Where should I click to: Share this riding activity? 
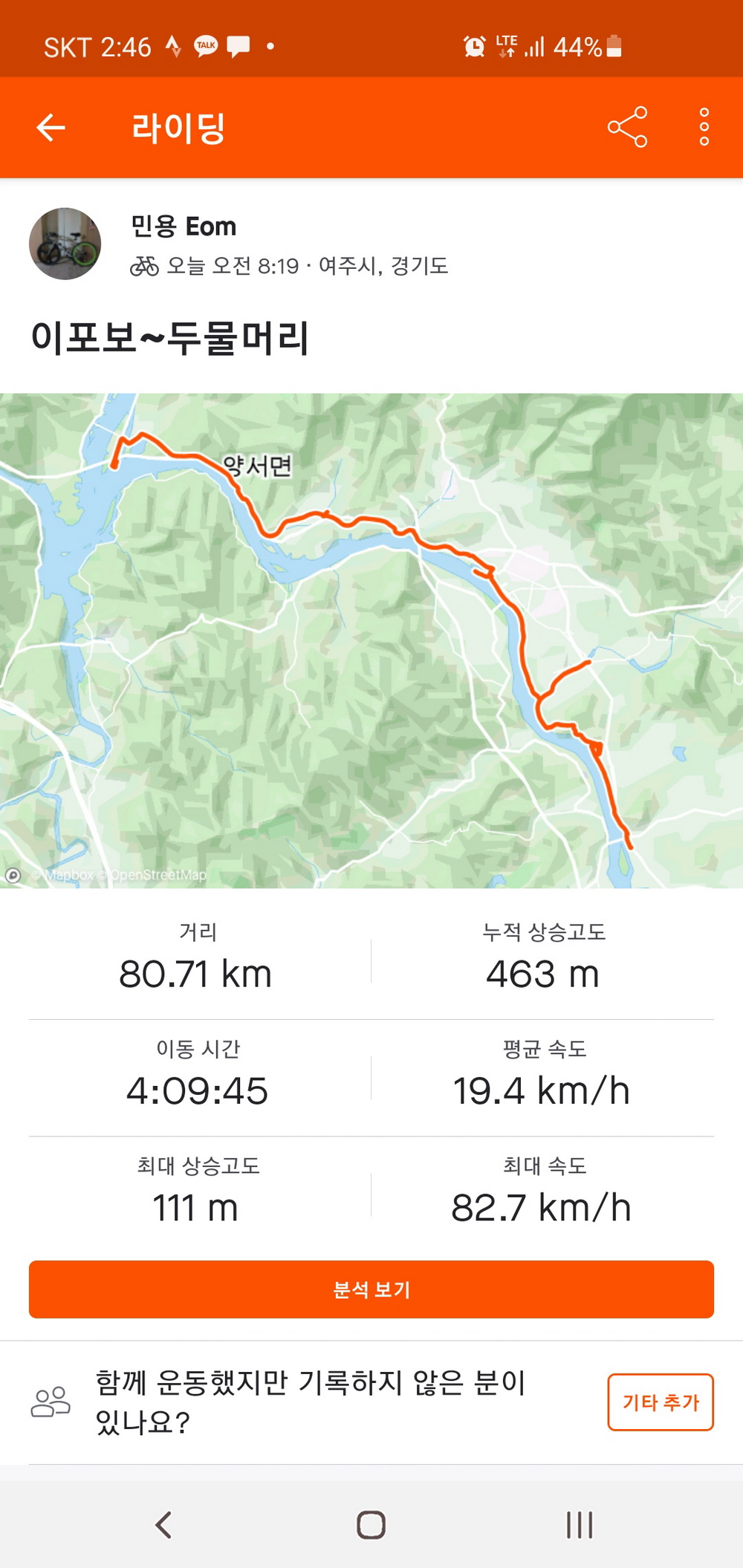click(x=627, y=128)
